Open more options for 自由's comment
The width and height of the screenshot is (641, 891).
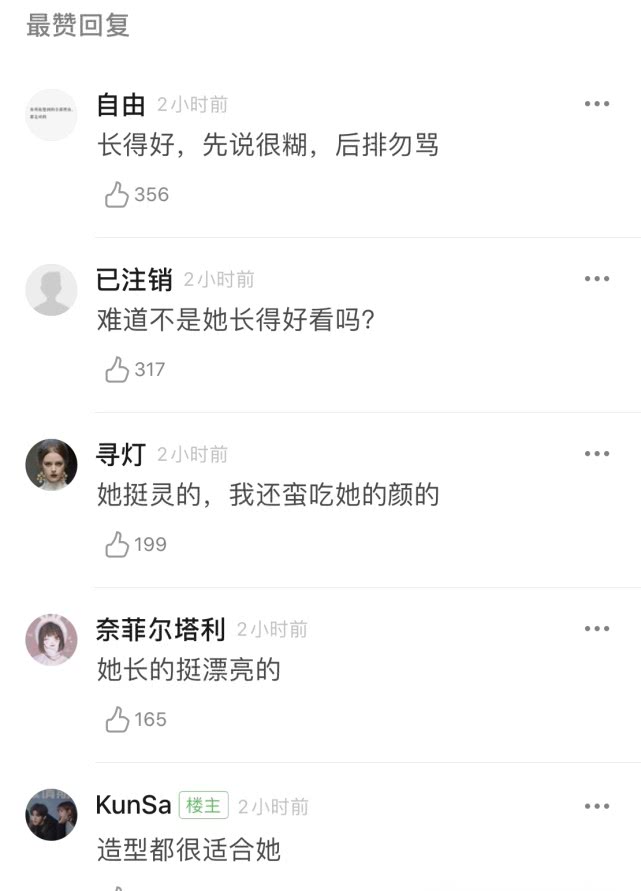[x=597, y=104]
